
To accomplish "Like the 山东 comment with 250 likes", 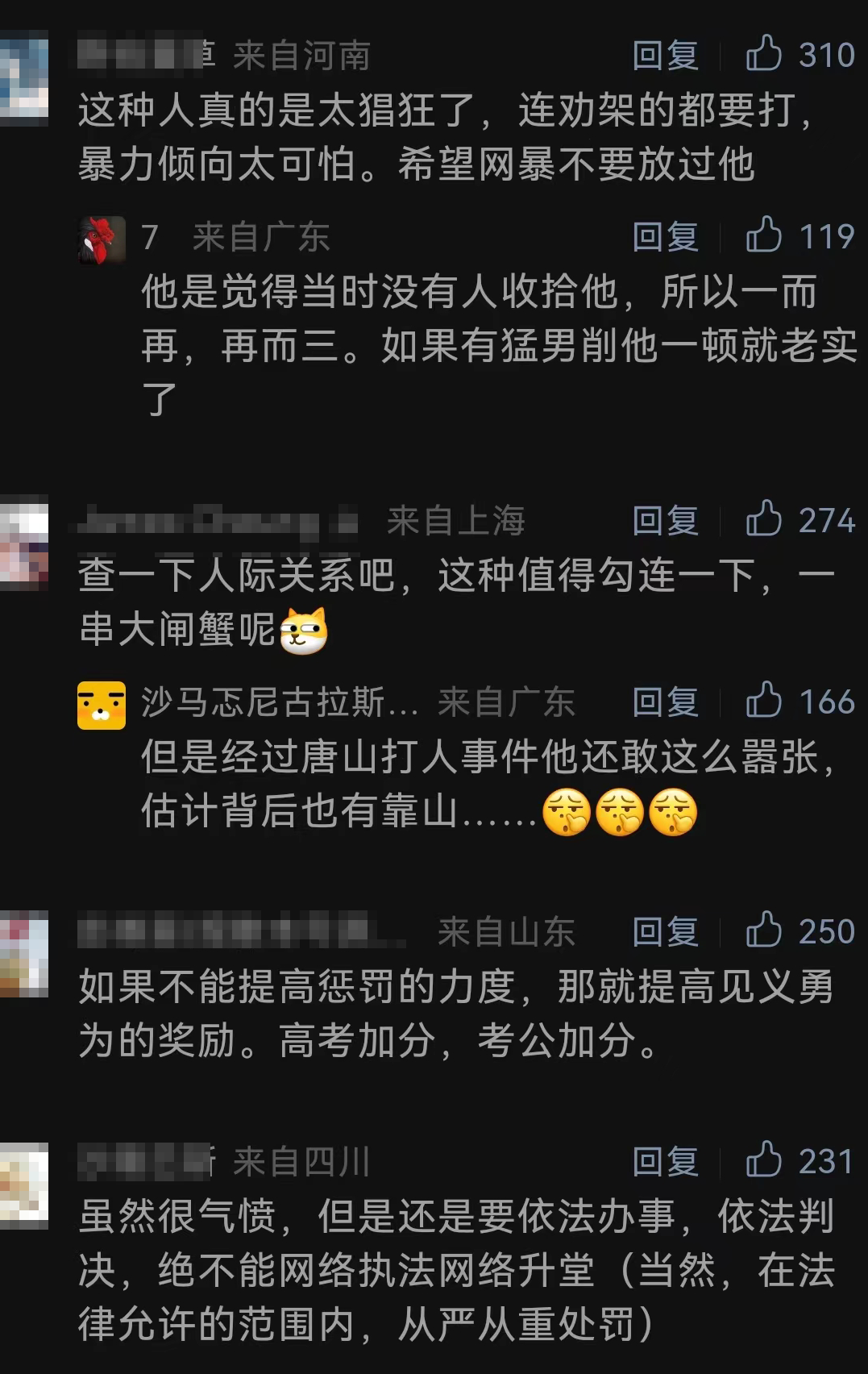I will click(x=763, y=931).
